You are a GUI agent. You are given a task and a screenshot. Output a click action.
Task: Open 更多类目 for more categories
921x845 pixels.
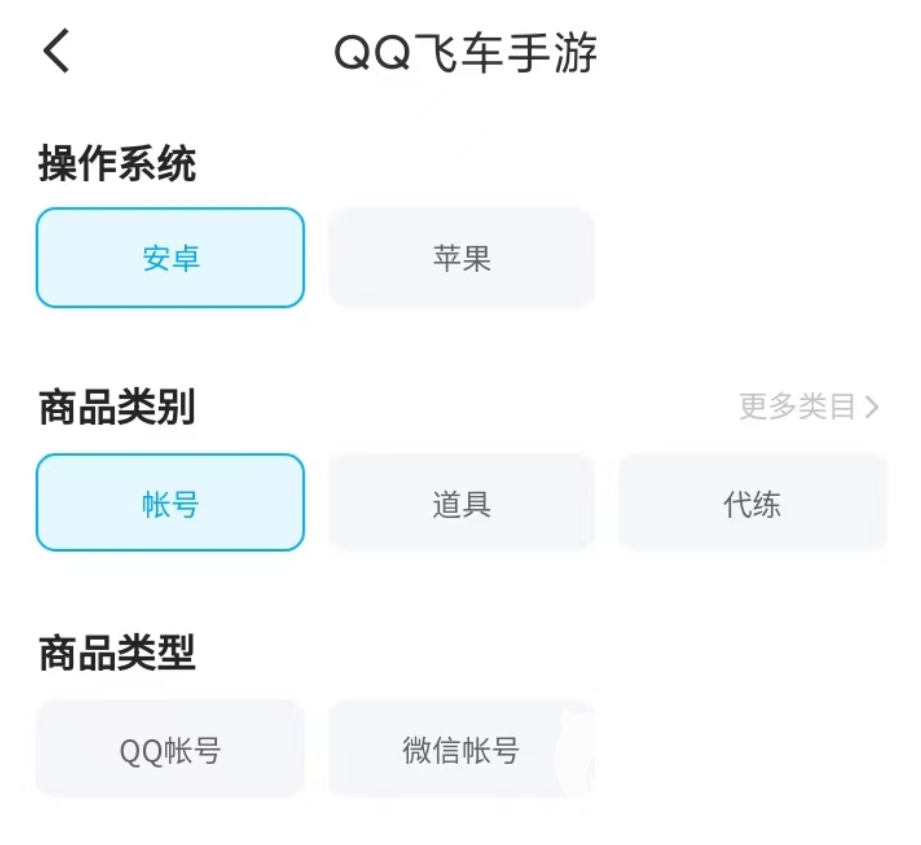809,406
